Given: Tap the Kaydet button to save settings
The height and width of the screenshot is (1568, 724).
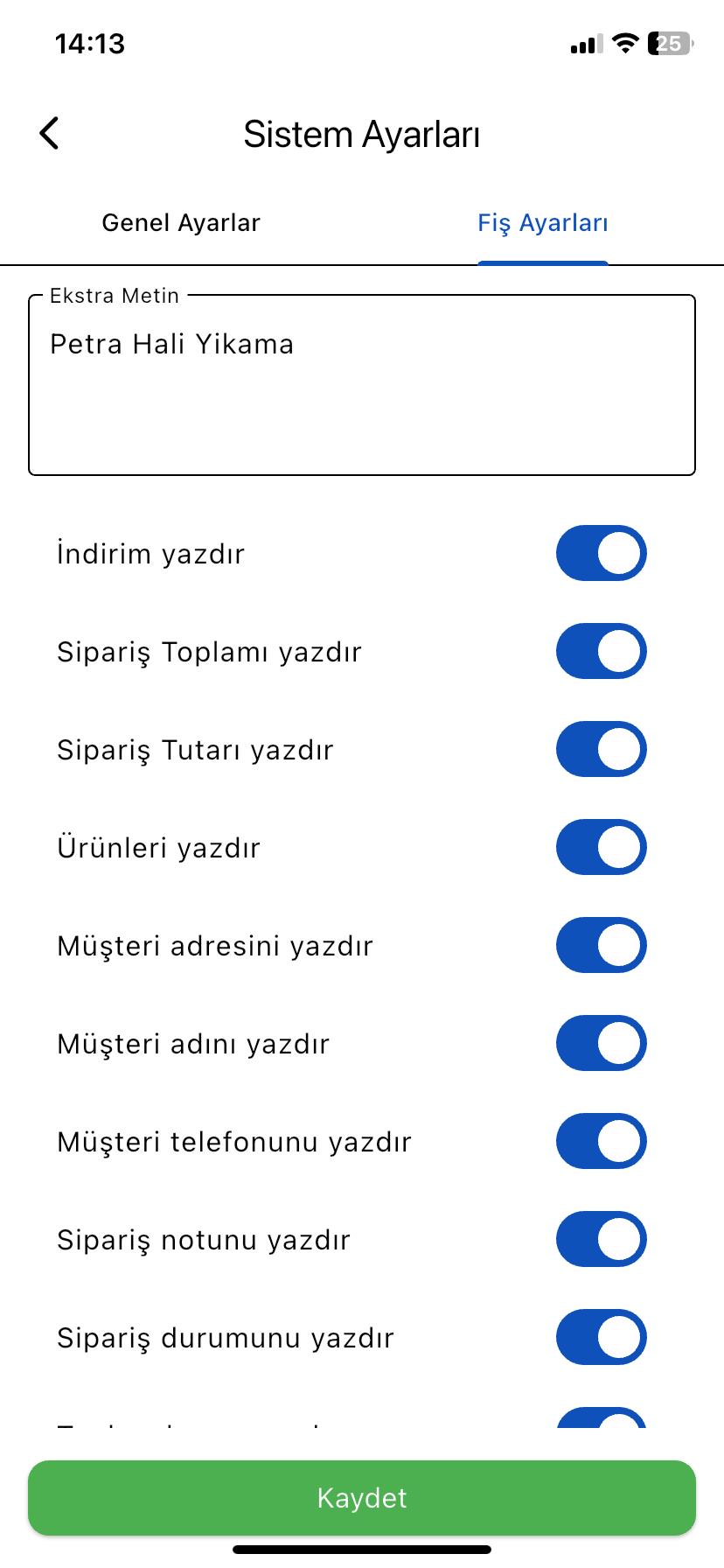Looking at the screenshot, I should click(362, 1497).
